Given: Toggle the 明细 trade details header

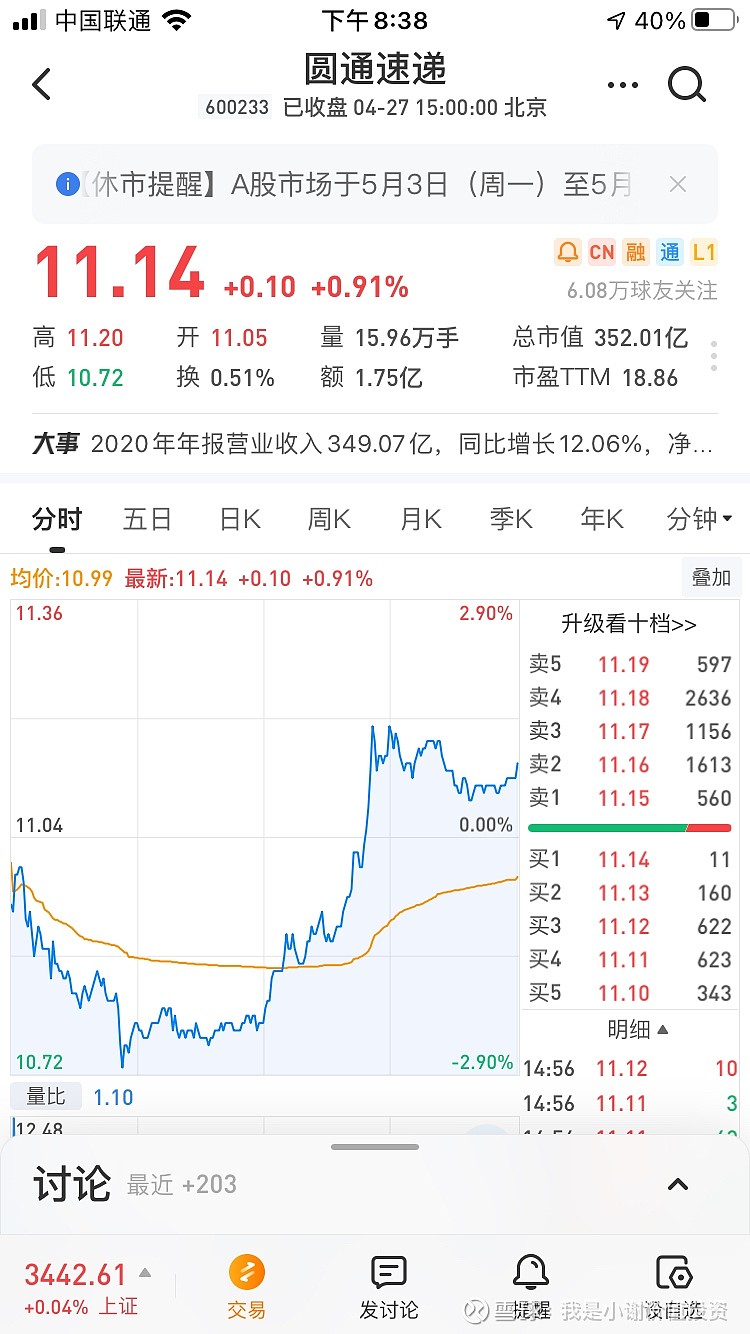Looking at the screenshot, I should [637, 1028].
